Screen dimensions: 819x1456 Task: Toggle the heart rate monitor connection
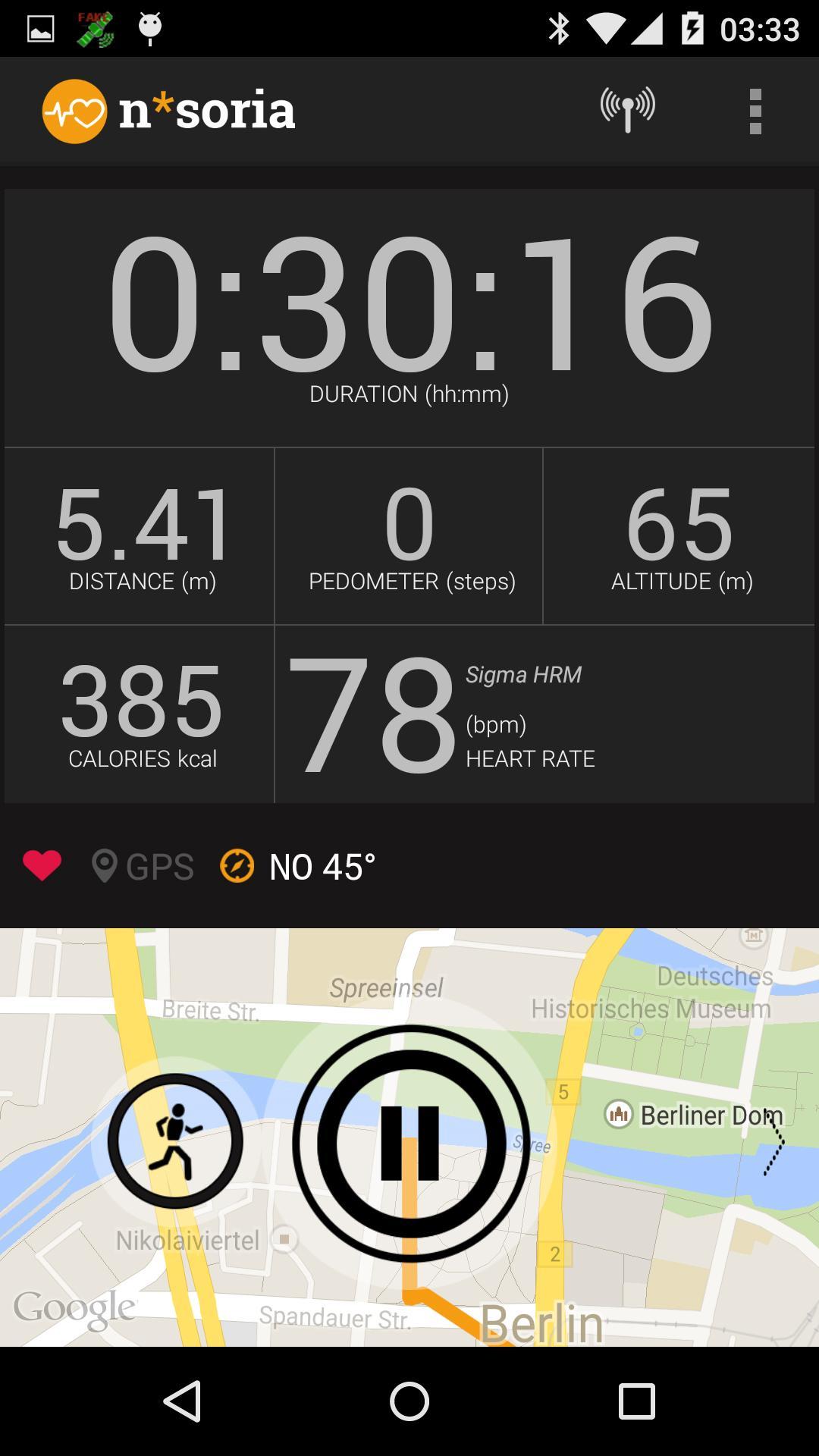click(x=42, y=864)
